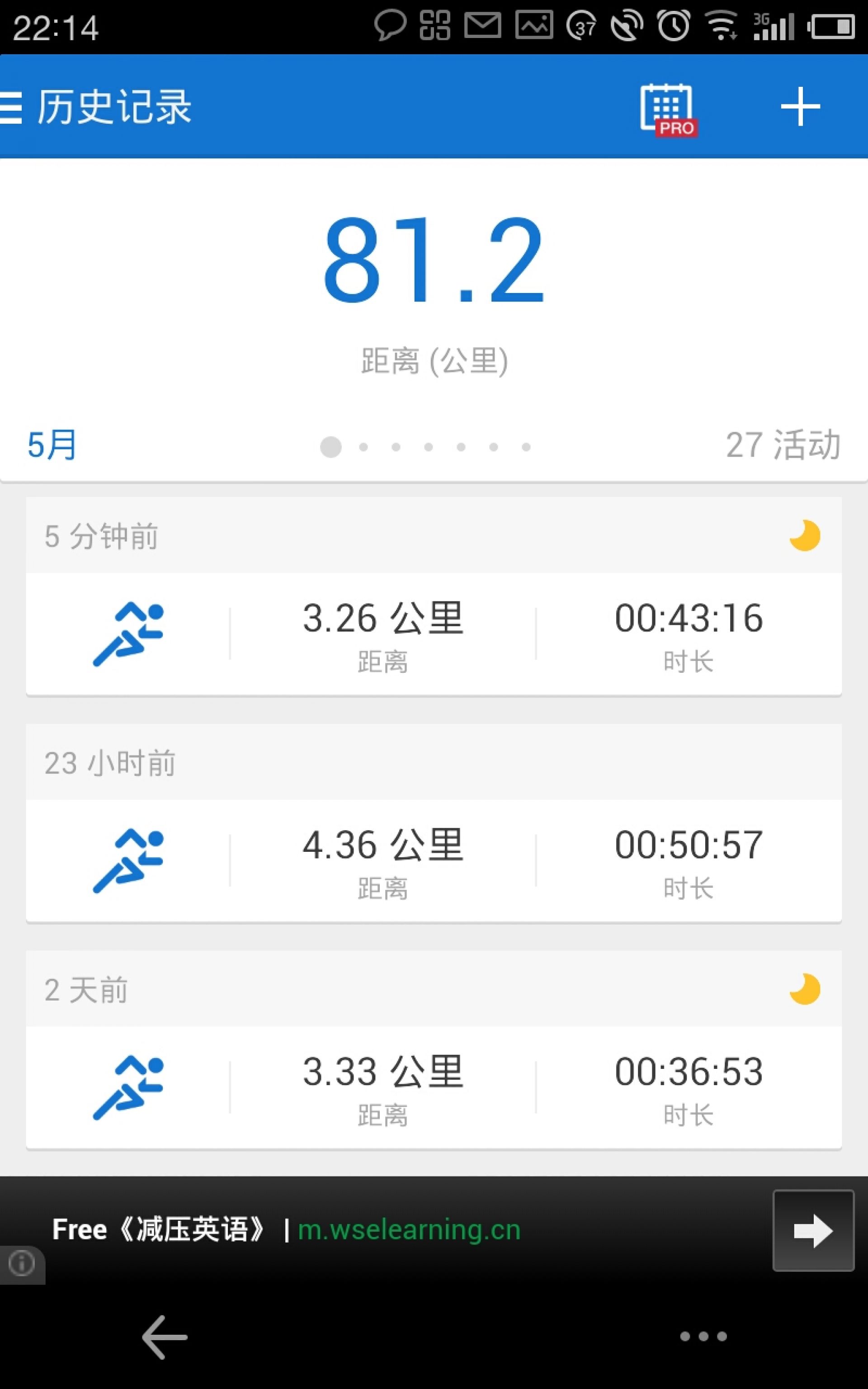The width and height of the screenshot is (868, 1389).
Task: Select the second page indicator dot
Action: [x=363, y=447]
